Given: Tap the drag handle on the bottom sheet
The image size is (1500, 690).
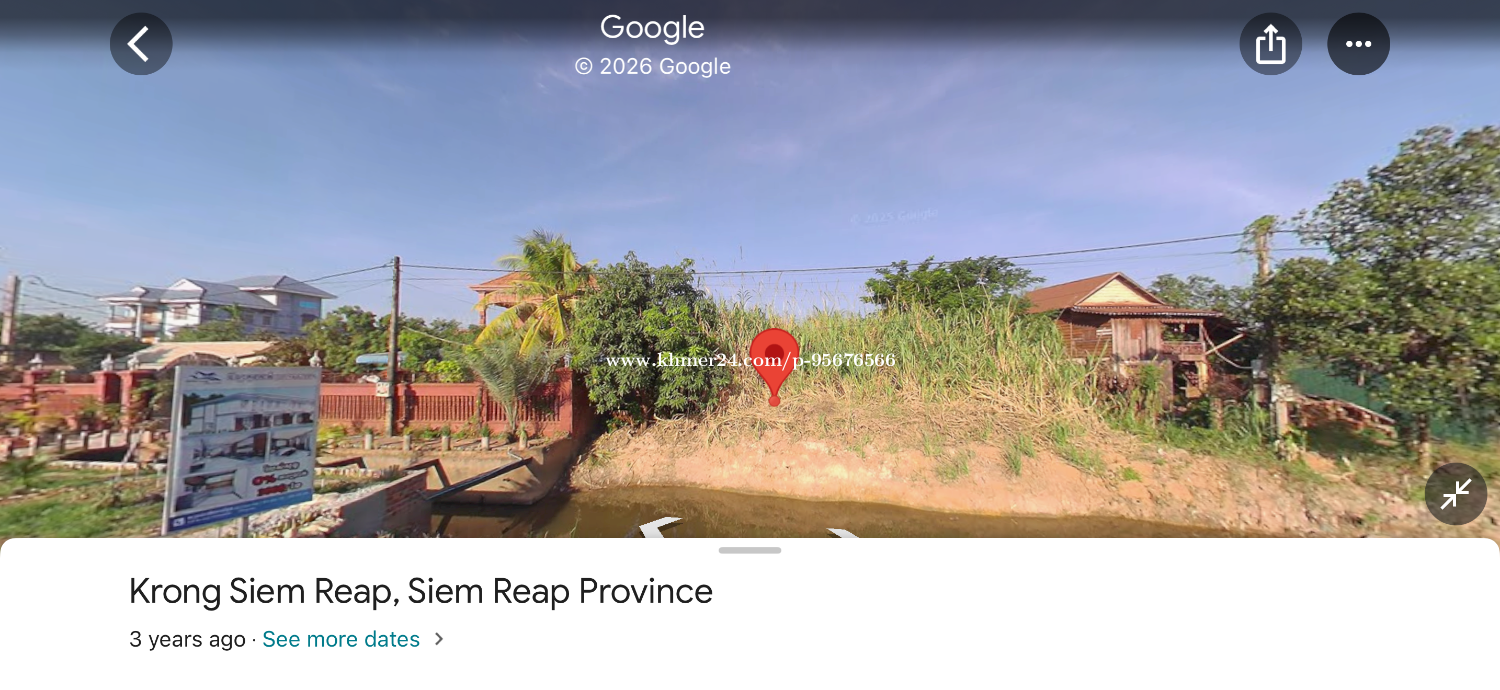Looking at the screenshot, I should [x=750, y=550].
